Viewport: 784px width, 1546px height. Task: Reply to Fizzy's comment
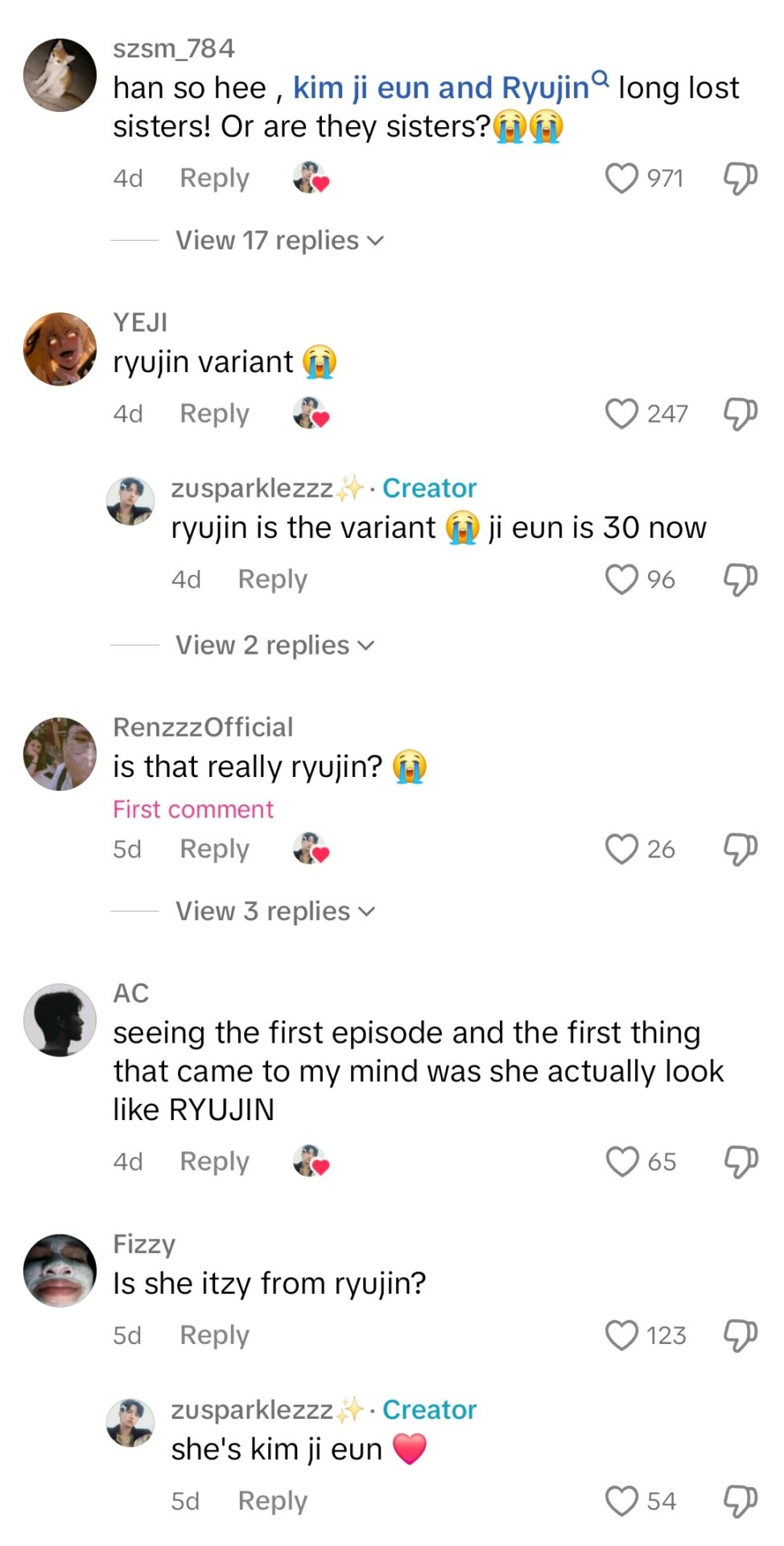(x=214, y=1336)
